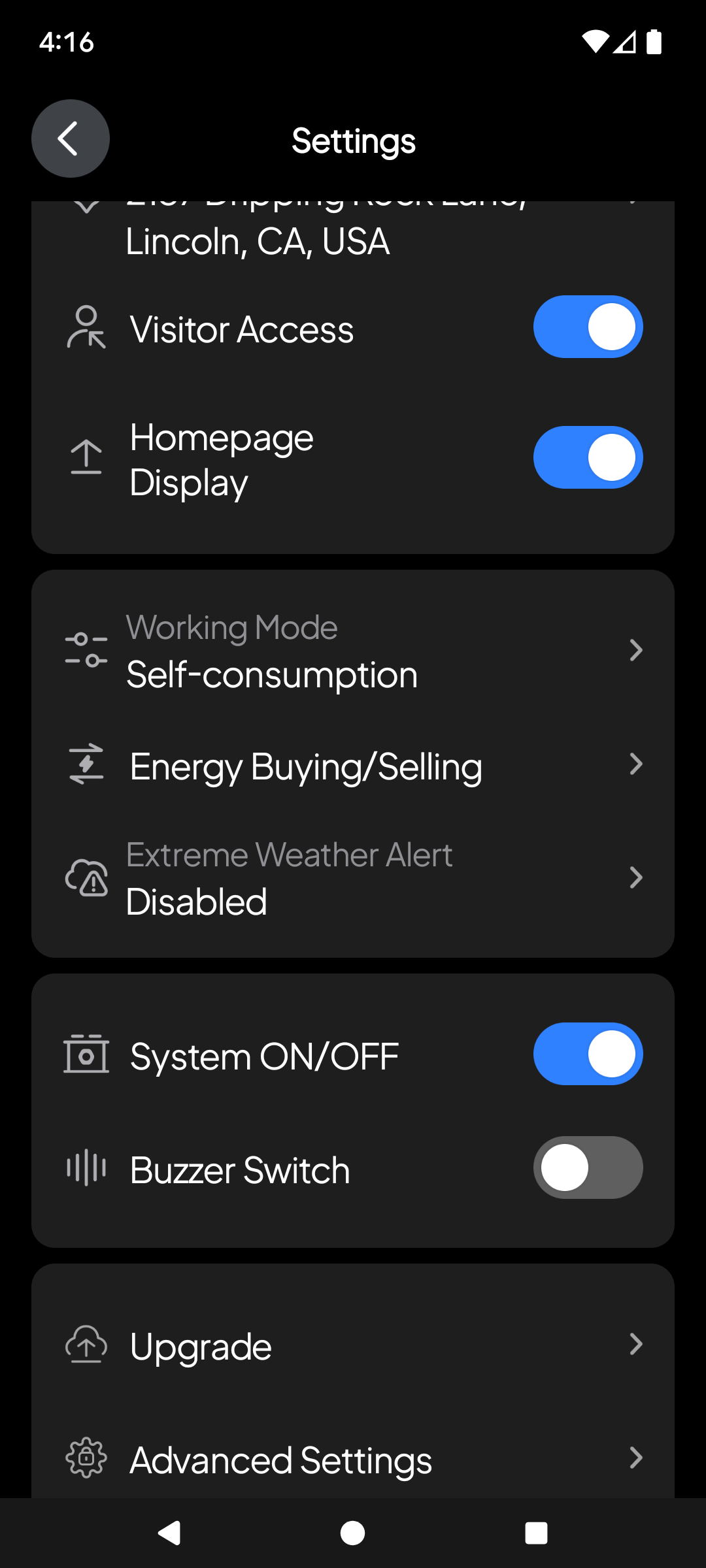This screenshot has height=1568, width=706.
Task: Go back from the Settings screen
Action: (x=71, y=139)
